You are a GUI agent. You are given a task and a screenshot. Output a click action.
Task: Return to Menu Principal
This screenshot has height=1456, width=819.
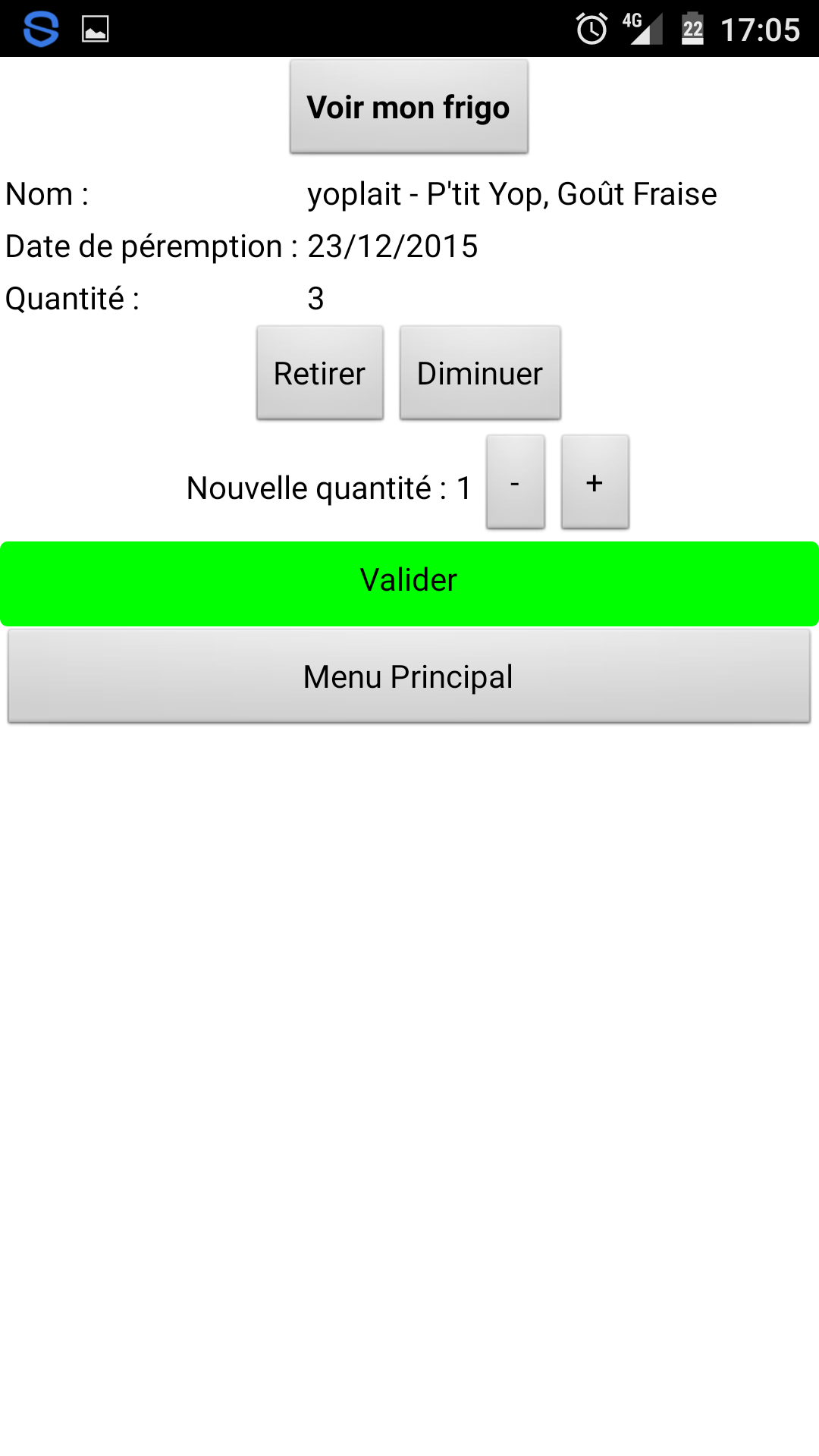click(x=409, y=676)
